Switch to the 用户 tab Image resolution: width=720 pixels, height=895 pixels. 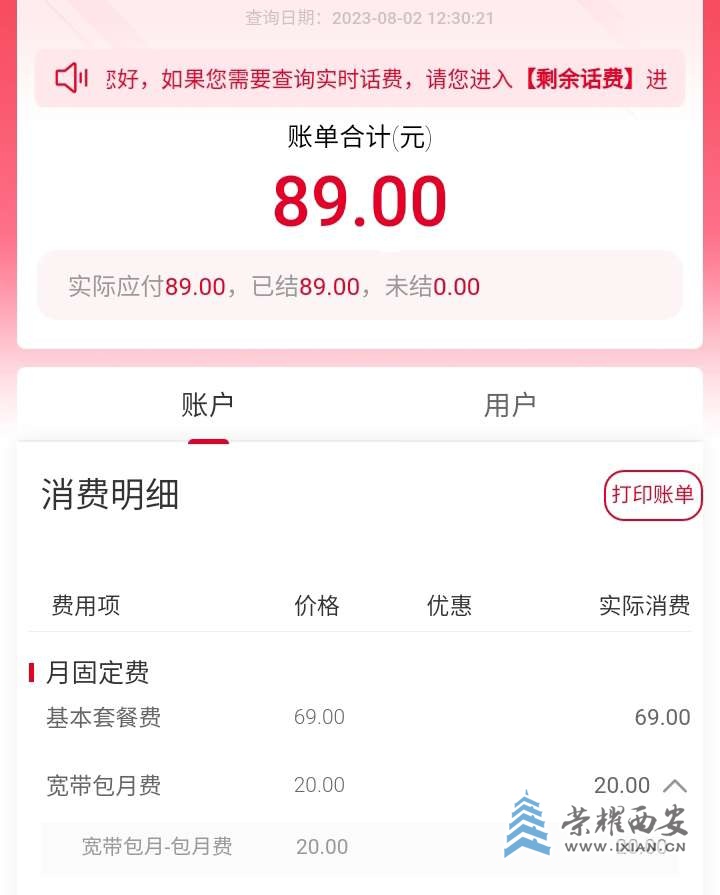510,405
